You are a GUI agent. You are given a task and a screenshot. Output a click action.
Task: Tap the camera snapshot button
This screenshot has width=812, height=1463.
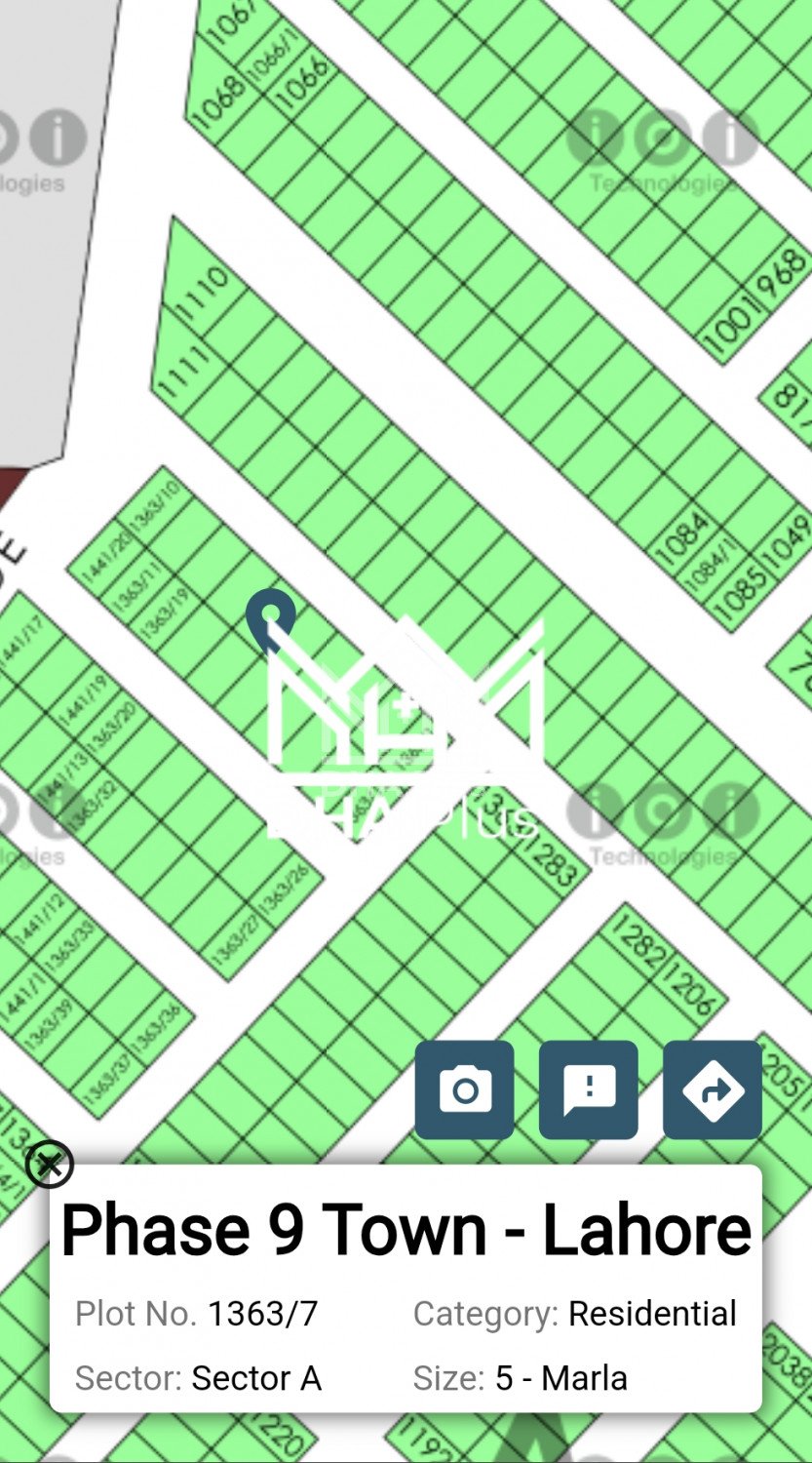464,1089
